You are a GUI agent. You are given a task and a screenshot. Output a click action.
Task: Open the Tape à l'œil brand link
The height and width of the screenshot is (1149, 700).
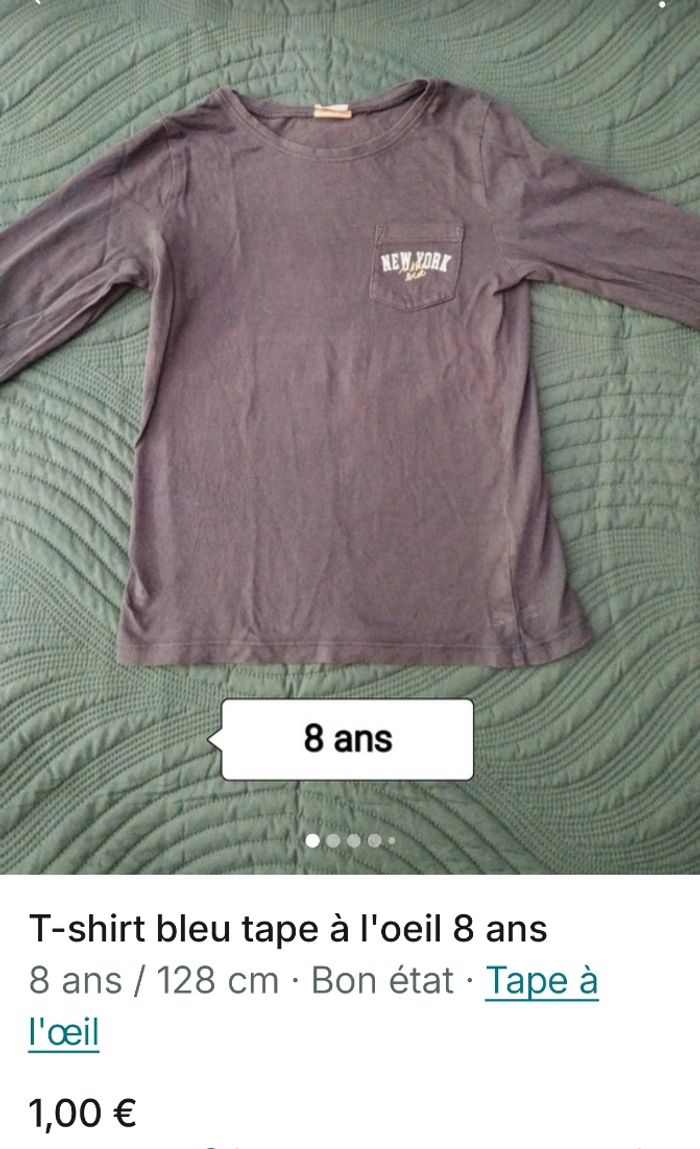coord(541,982)
